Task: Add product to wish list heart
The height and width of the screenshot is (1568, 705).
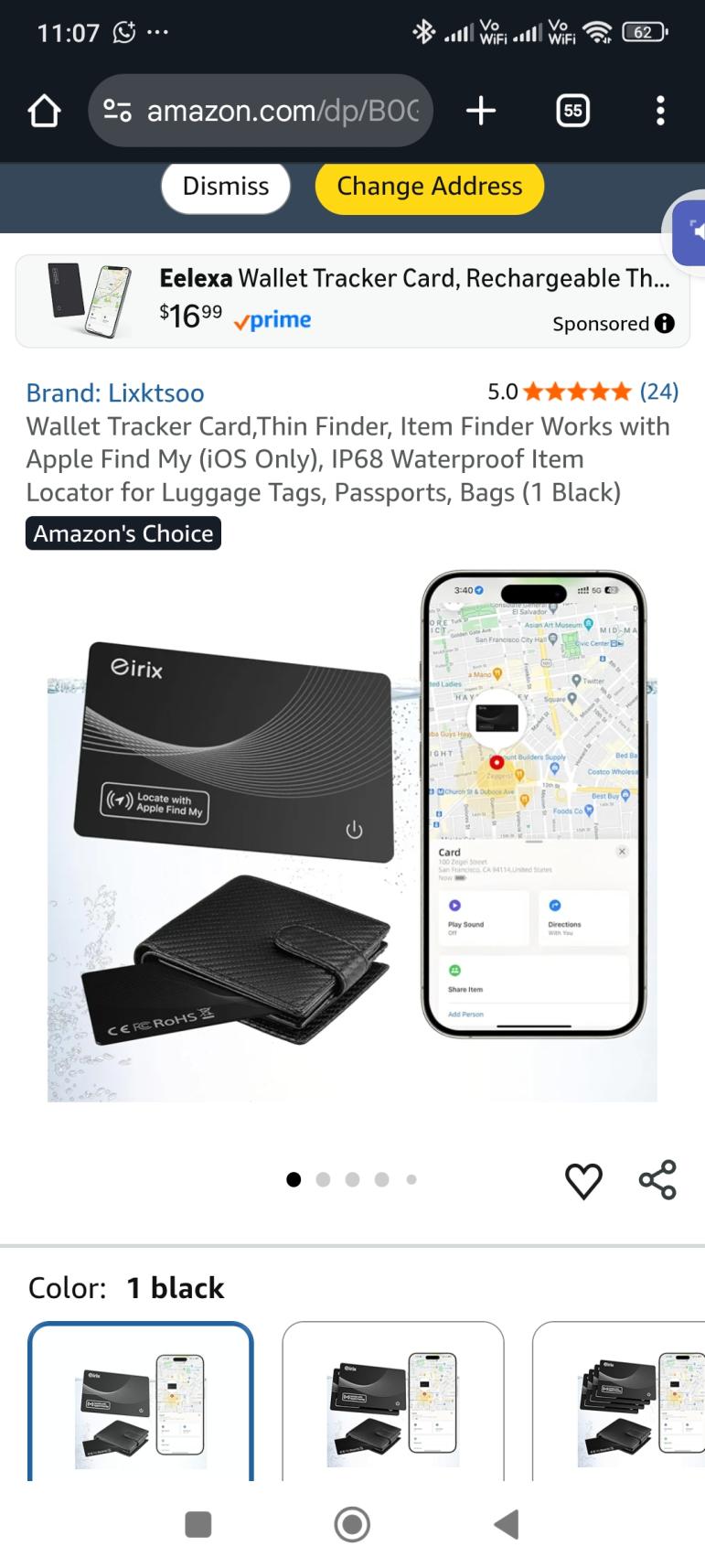Action: (x=583, y=1180)
